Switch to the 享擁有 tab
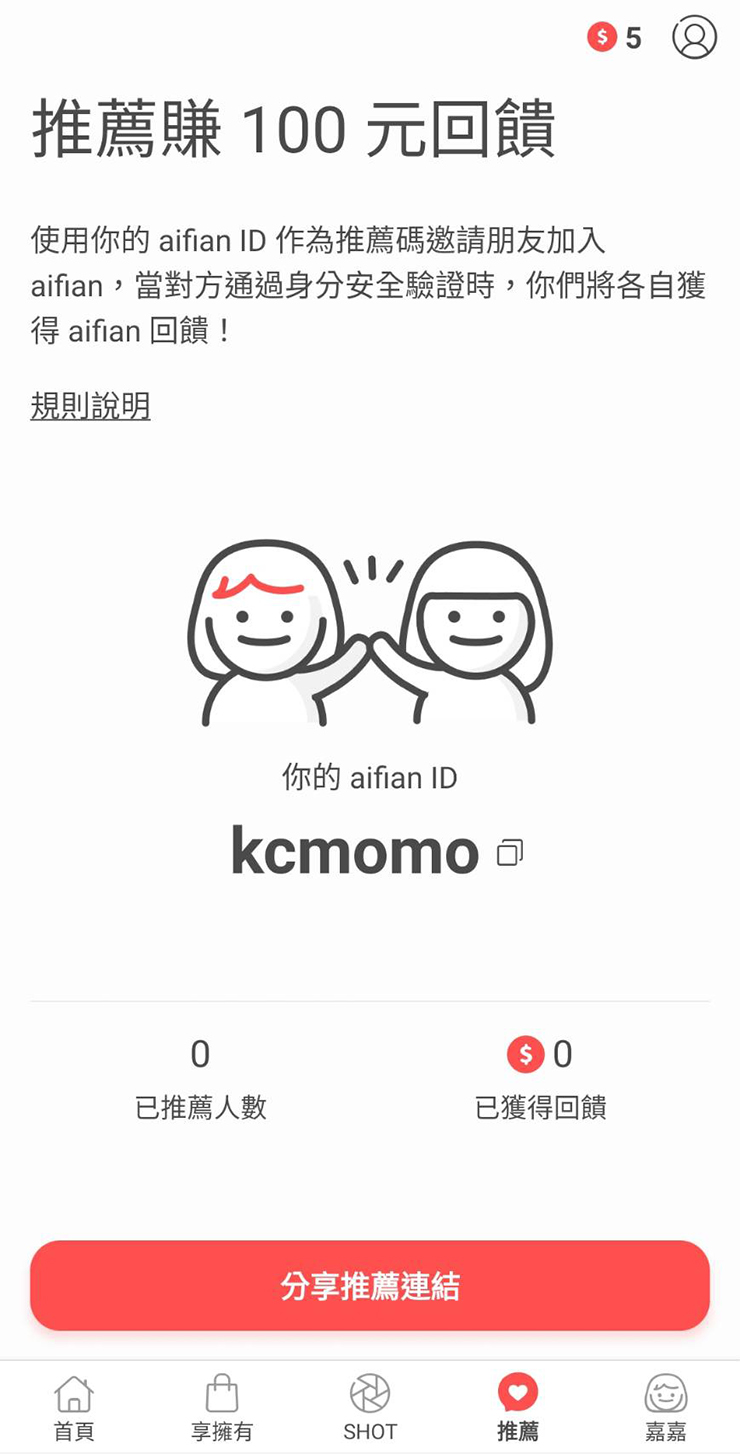Image resolution: width=740 pixels, height=1455 pixels. pos(222,1407)
